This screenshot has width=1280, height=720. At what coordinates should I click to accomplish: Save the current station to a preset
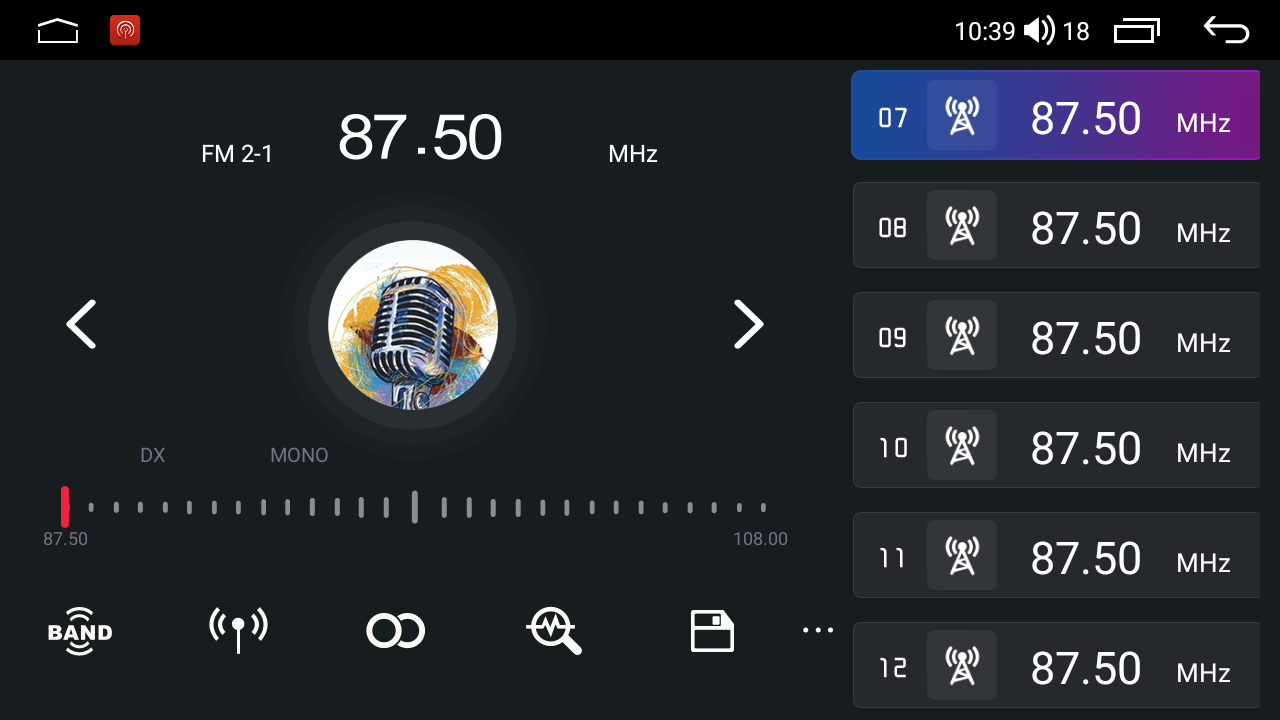click(x=712, y=631)
